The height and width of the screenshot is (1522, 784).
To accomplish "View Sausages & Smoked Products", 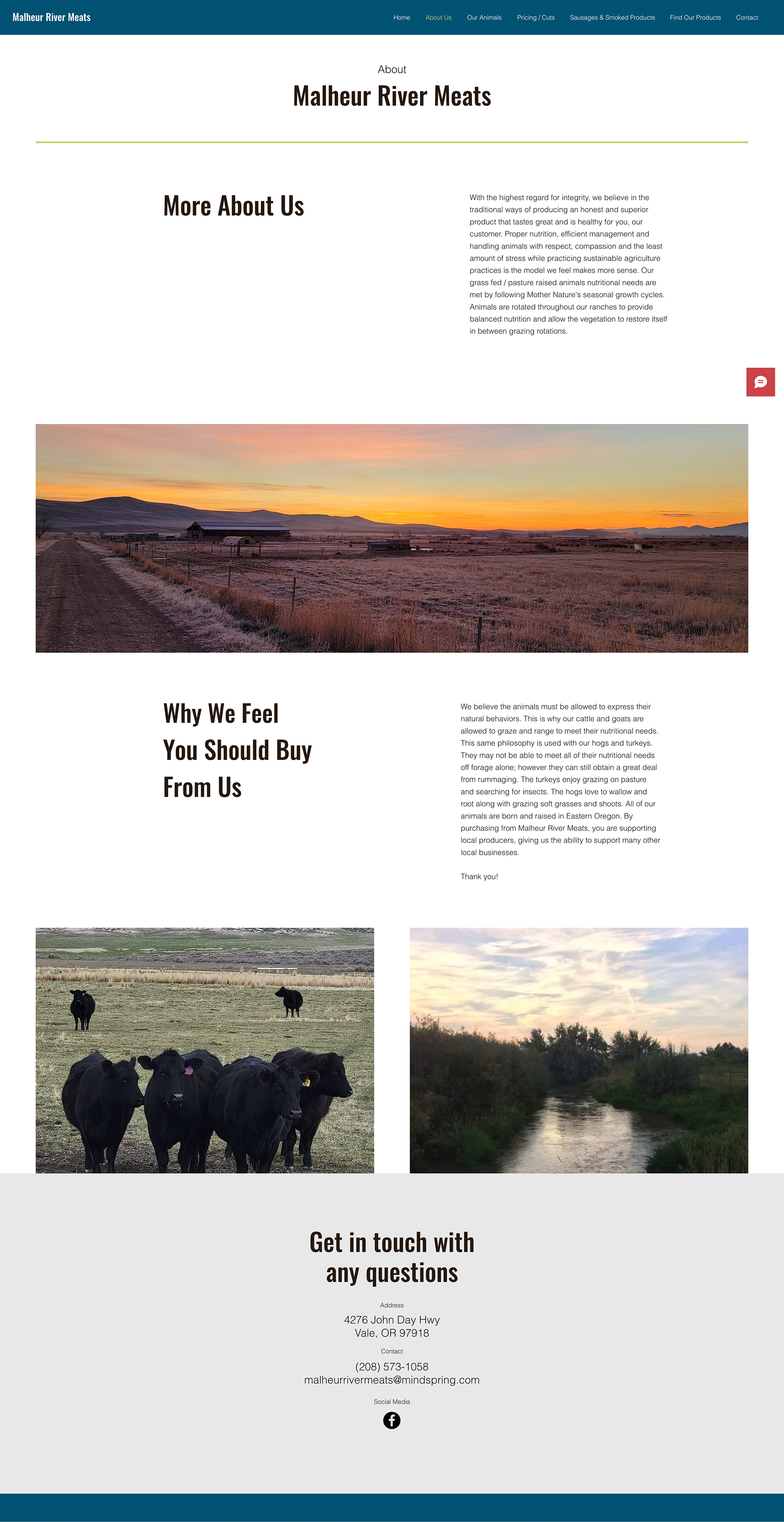I will point(612,18).
